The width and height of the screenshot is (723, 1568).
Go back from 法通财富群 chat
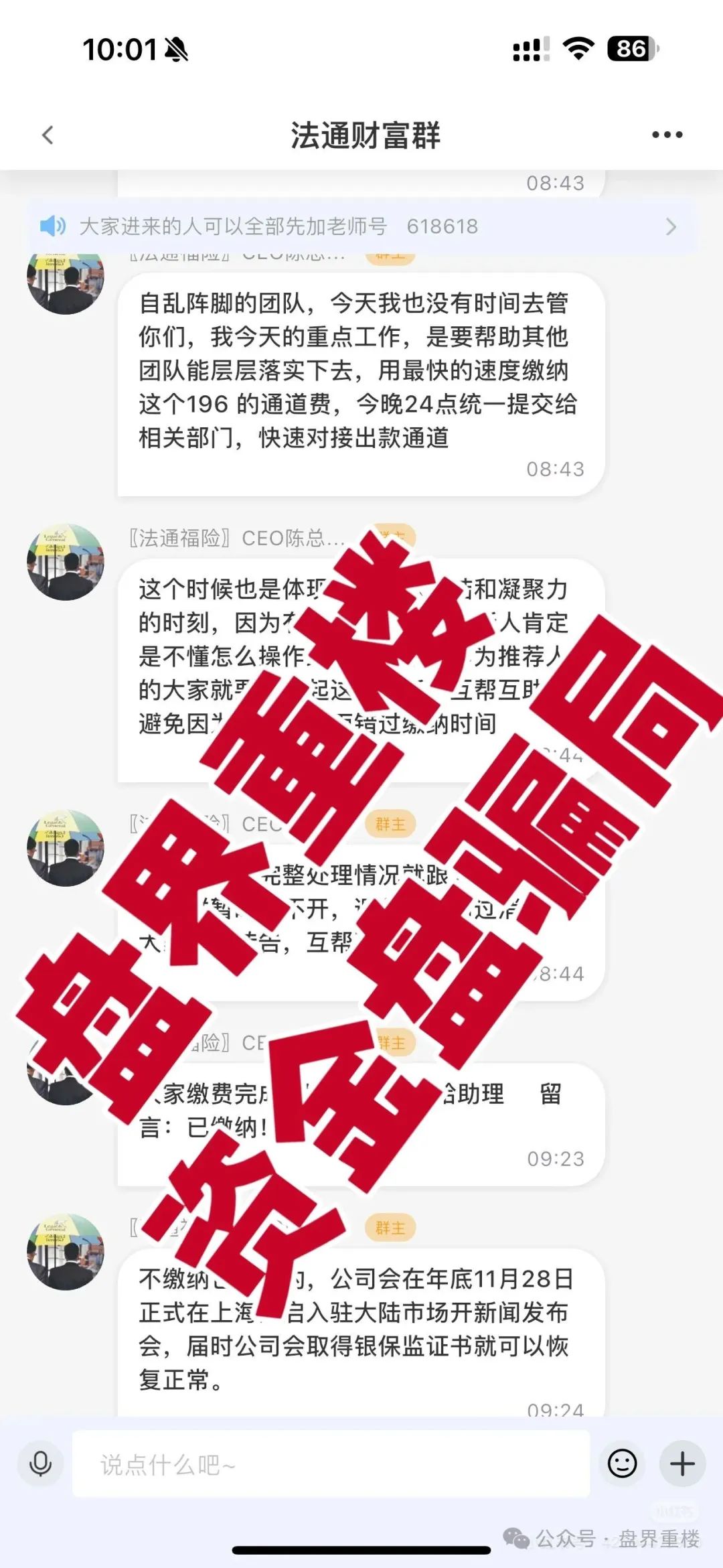[48, 135]
